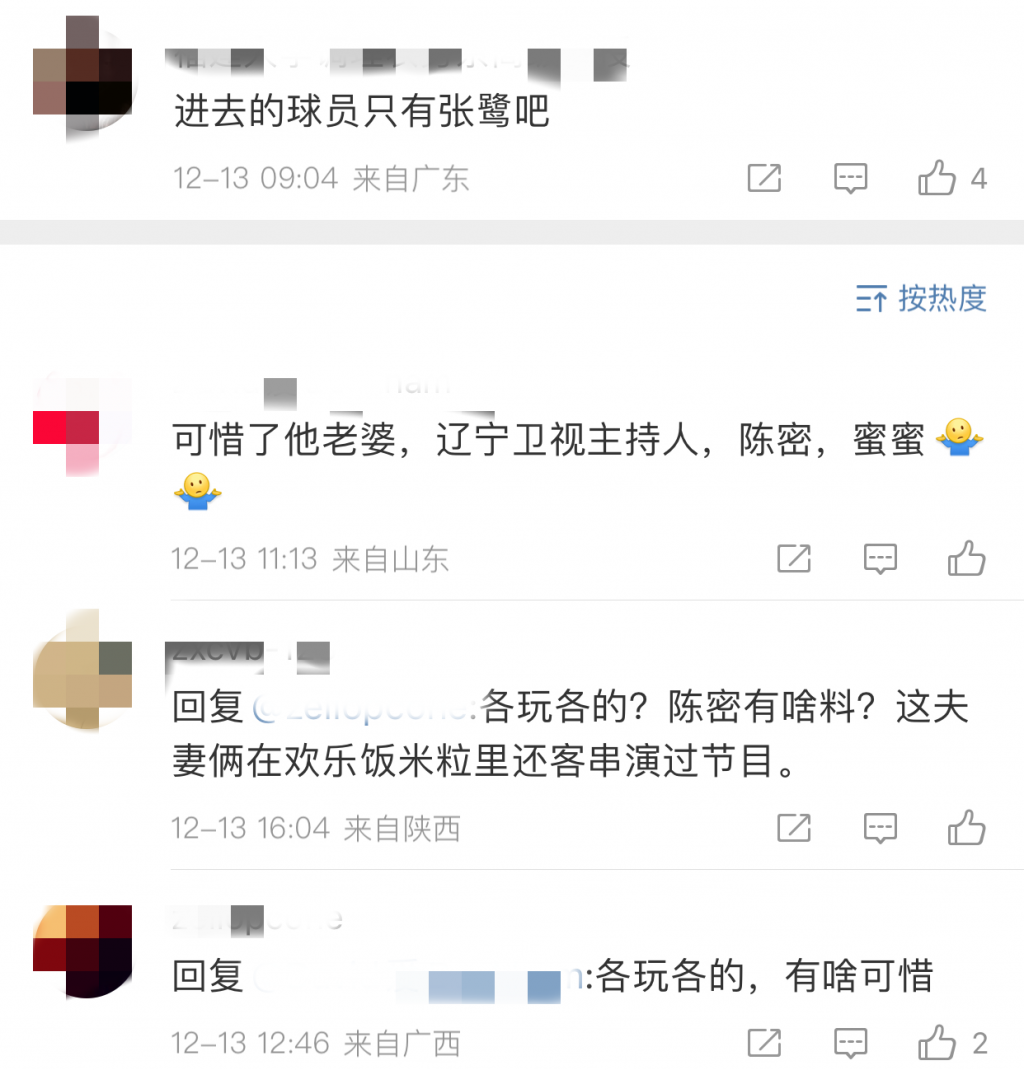Like the reply from 陕西
Screen dimensions: 1024x1070
(966, 828)
